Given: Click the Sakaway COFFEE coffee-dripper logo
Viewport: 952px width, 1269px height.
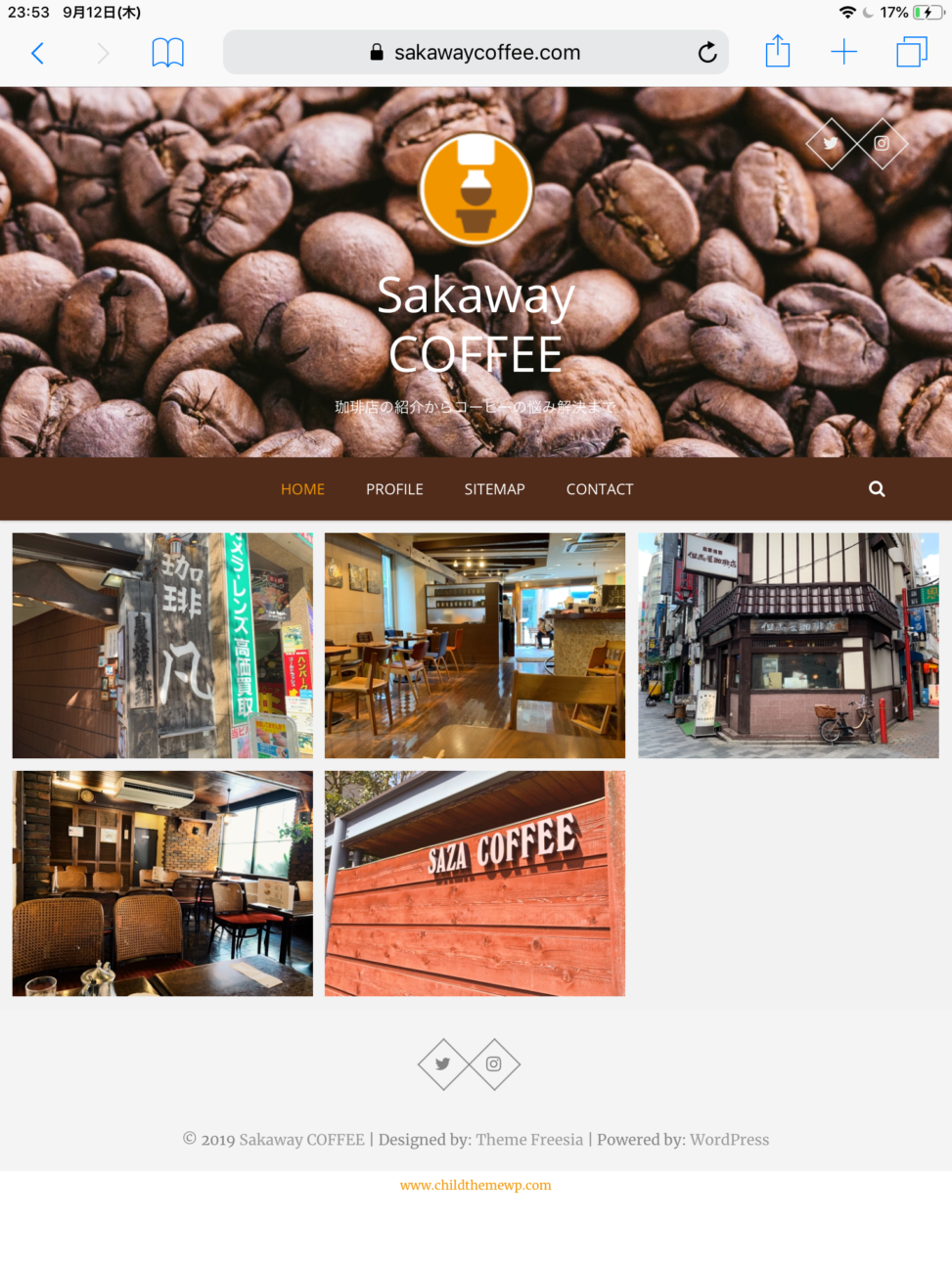Looking at the screenshot, I should click(476, 188).
